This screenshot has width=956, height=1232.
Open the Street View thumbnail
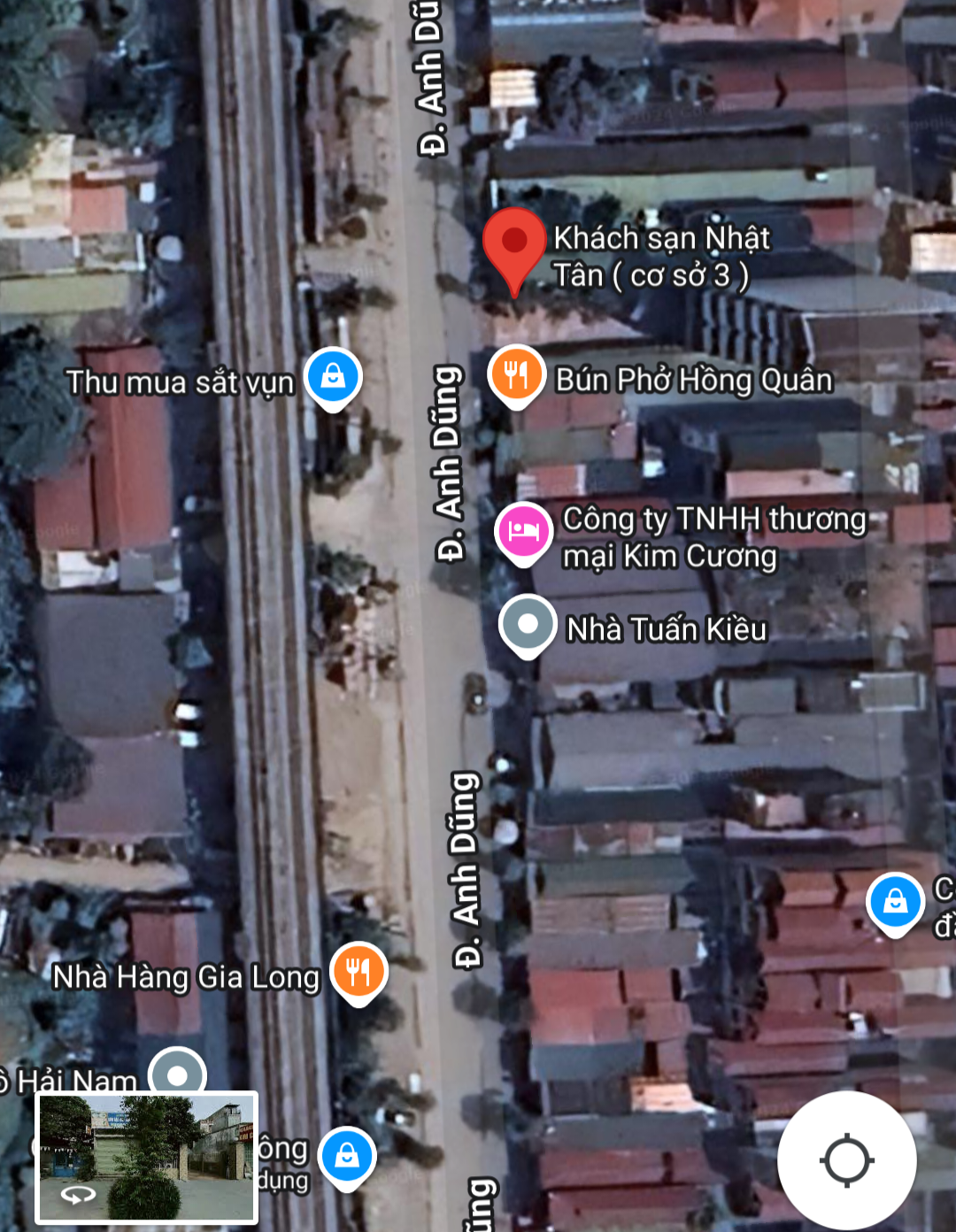click(x=147, y=1158)
